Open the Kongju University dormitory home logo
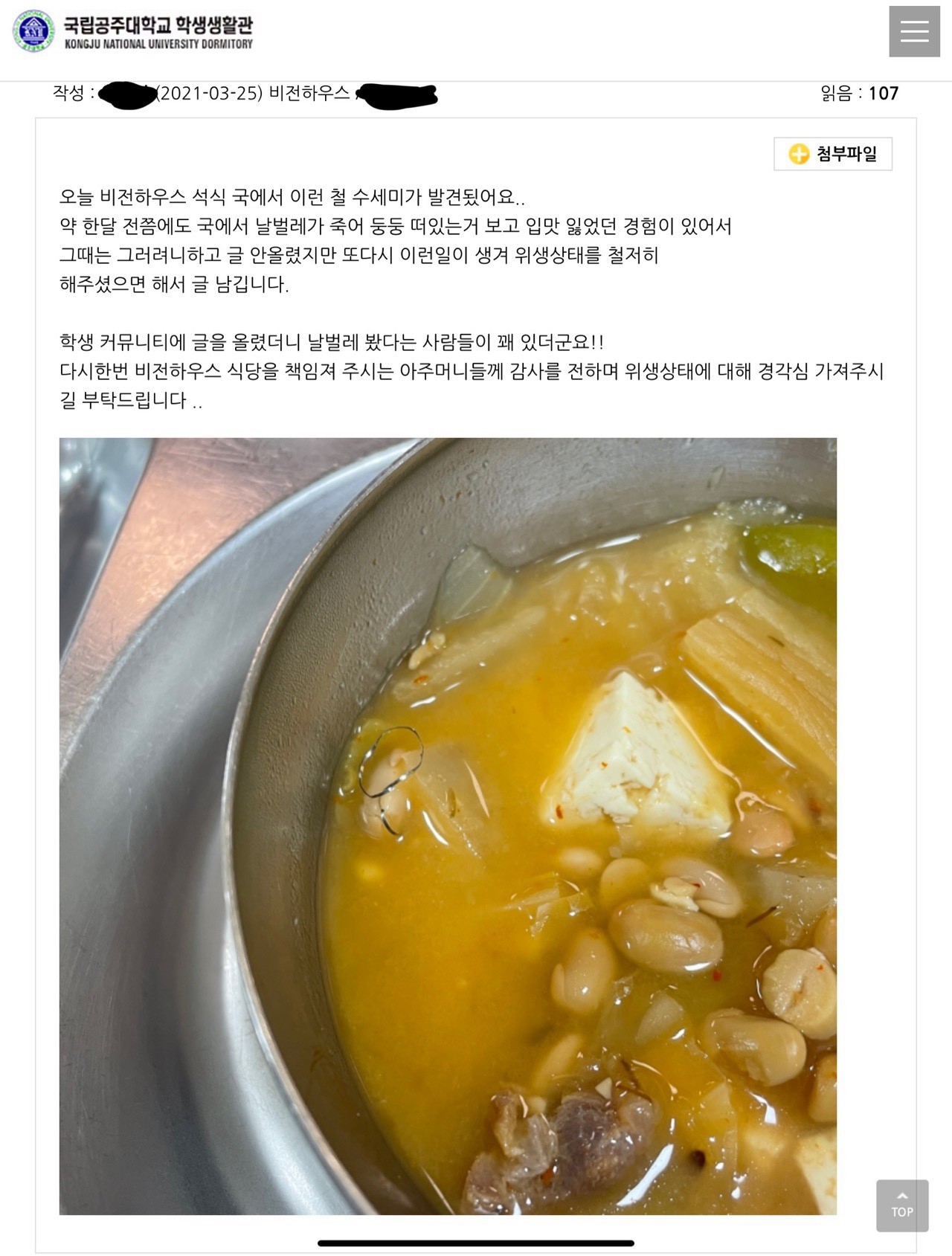The width and height of the screenshot is (952, 1256). pyautogui.click(x=132, y=32)
